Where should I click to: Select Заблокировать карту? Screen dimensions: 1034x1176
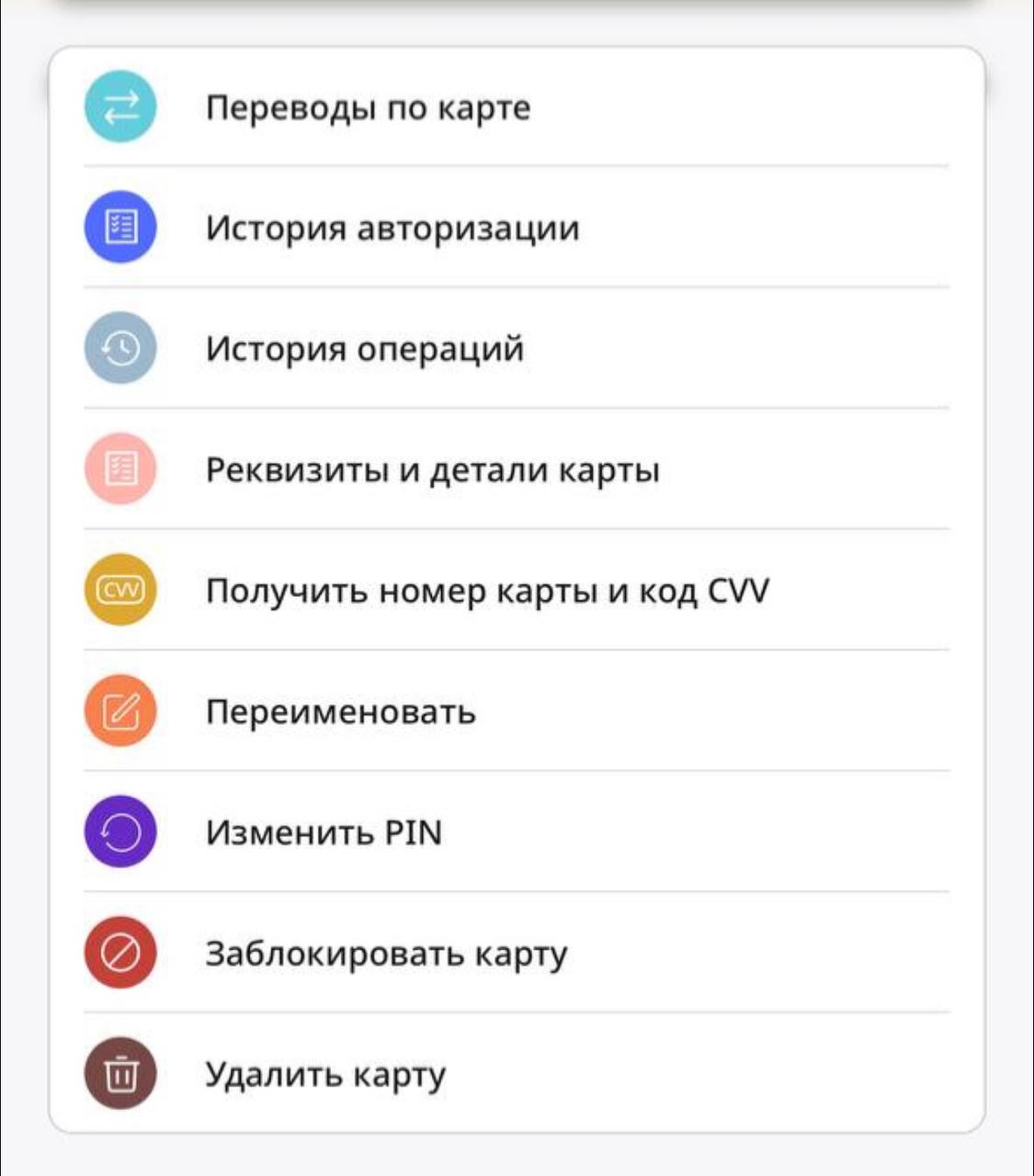(x=386, y=954)
